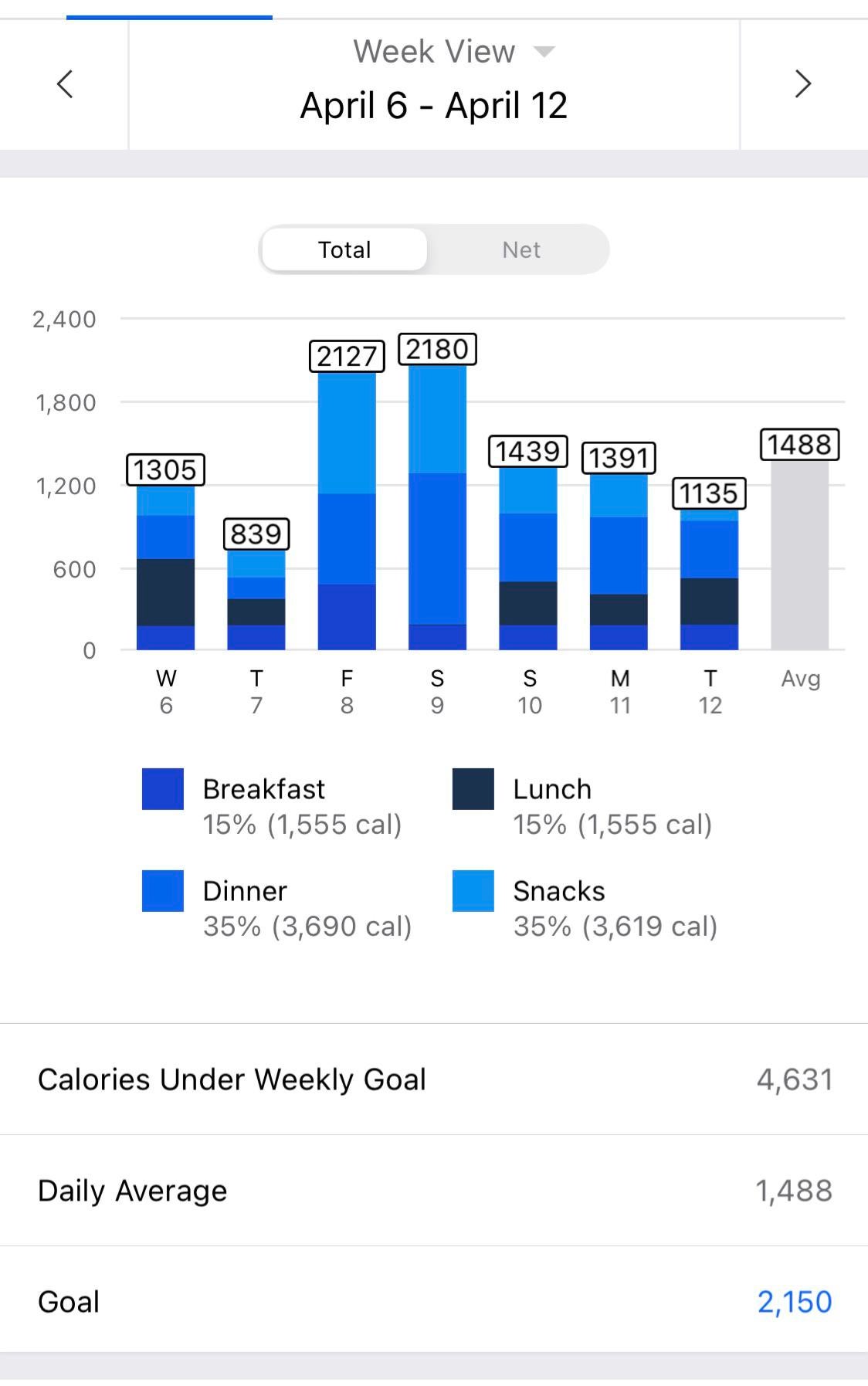Select the Total segment

pos(344,249)
